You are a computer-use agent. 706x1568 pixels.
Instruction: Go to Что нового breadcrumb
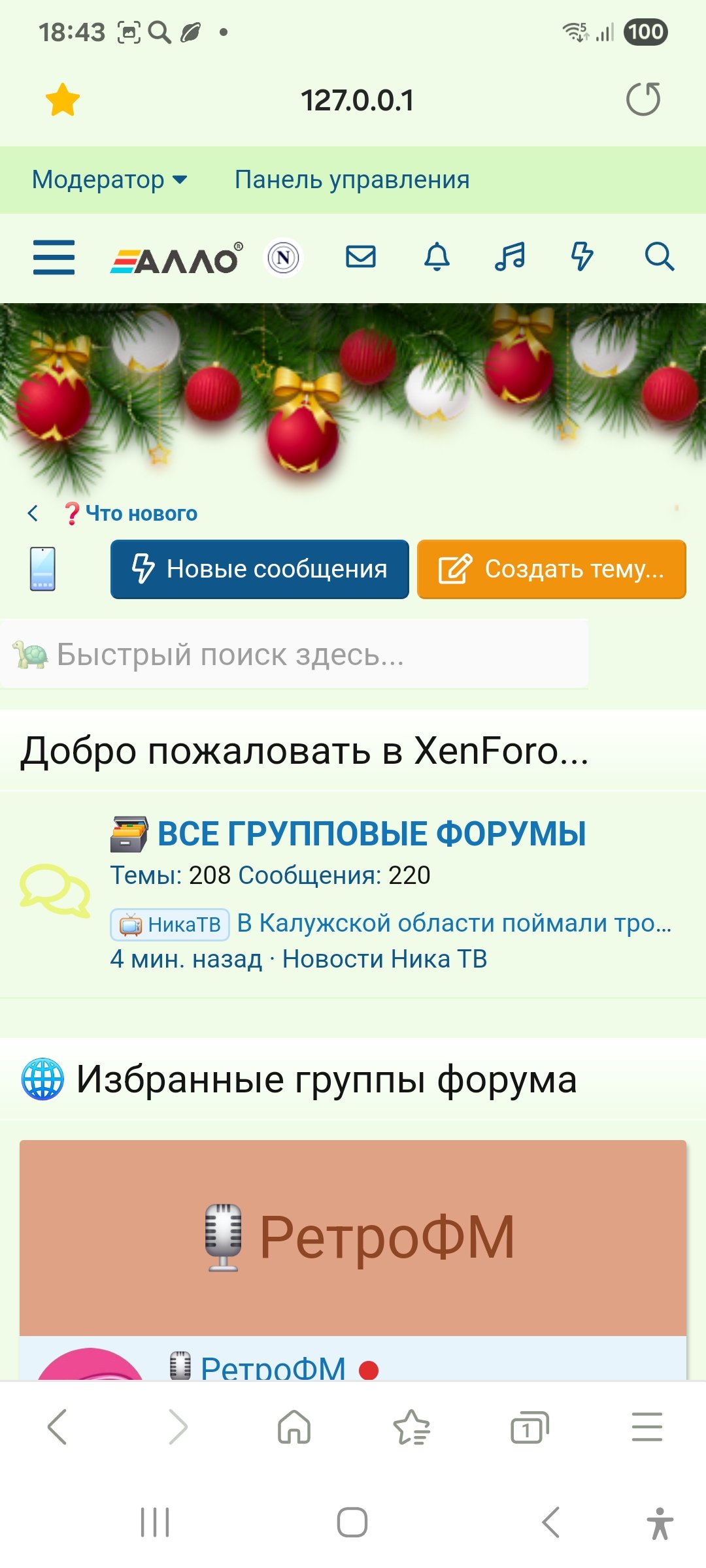pyautogui.click(x=141, y=514)
